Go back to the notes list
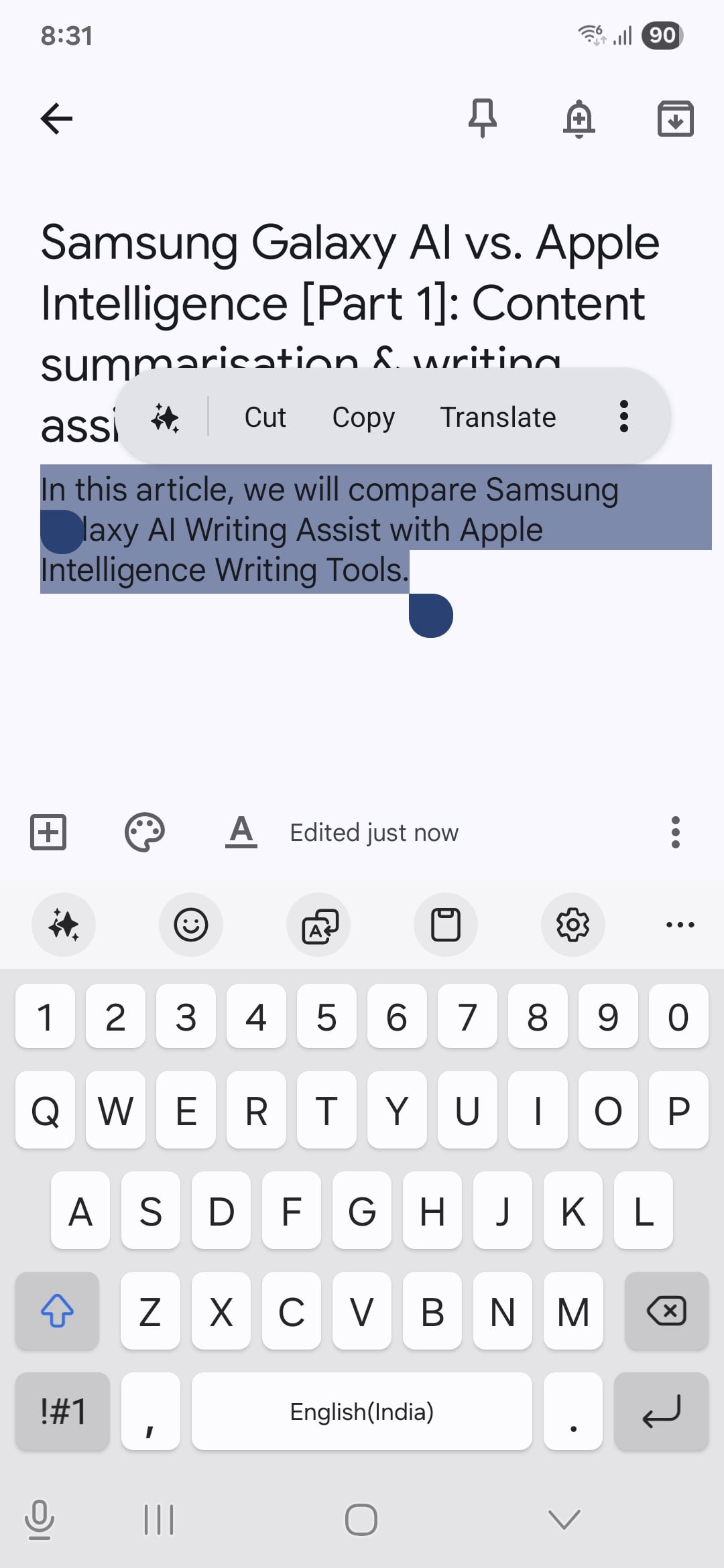 pyautogui.click(x=56, y=119)
